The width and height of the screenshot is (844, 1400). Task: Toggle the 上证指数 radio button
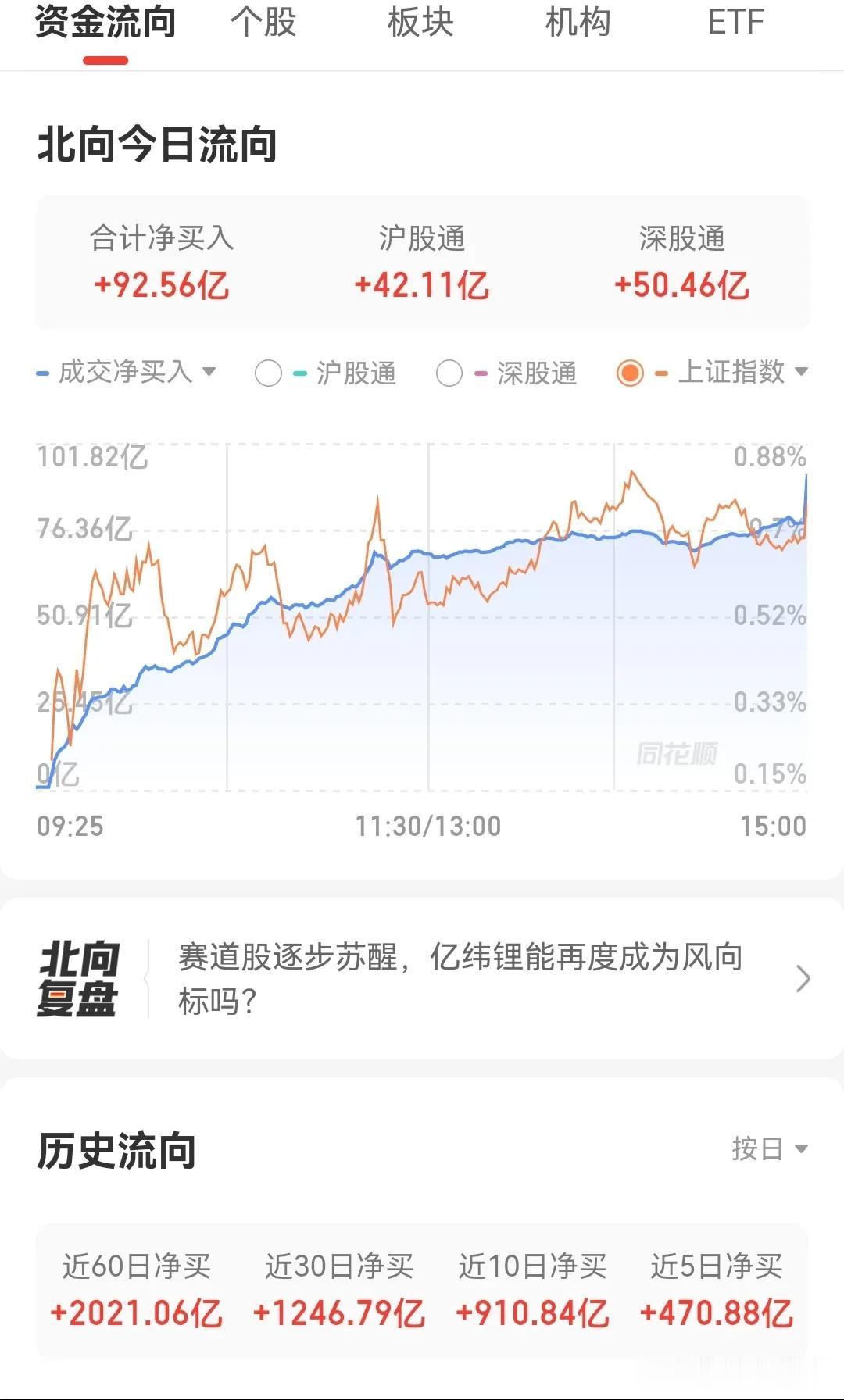tap(630, 373)
